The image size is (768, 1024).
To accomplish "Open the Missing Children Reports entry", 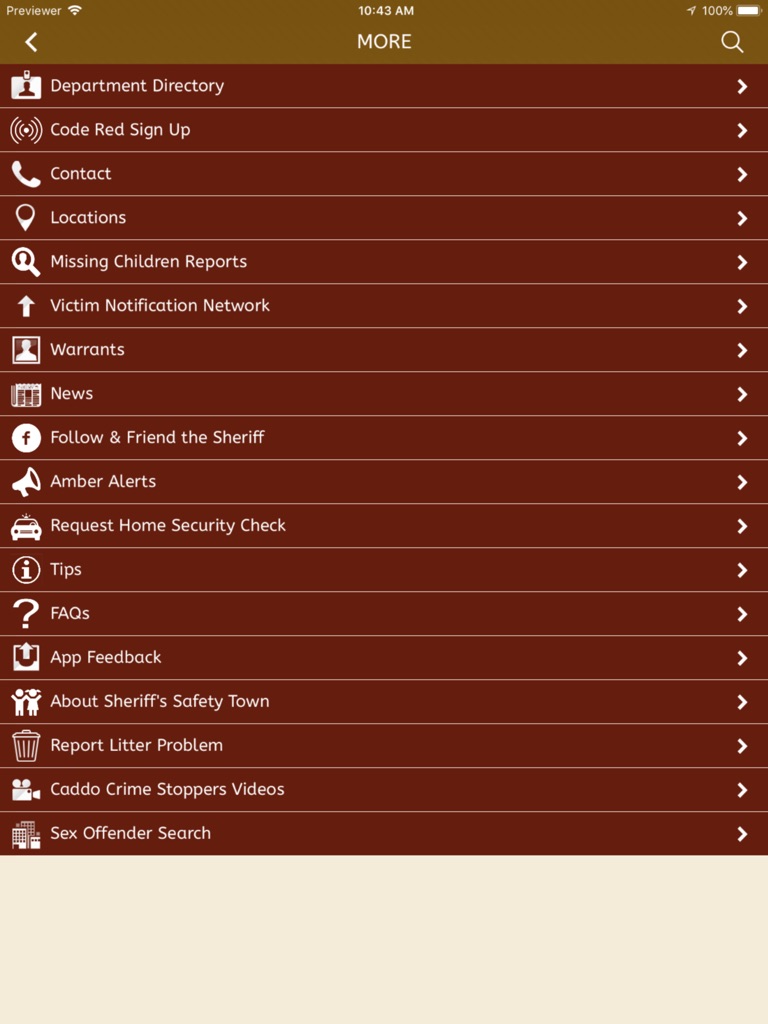I will [x=384, y=262].
